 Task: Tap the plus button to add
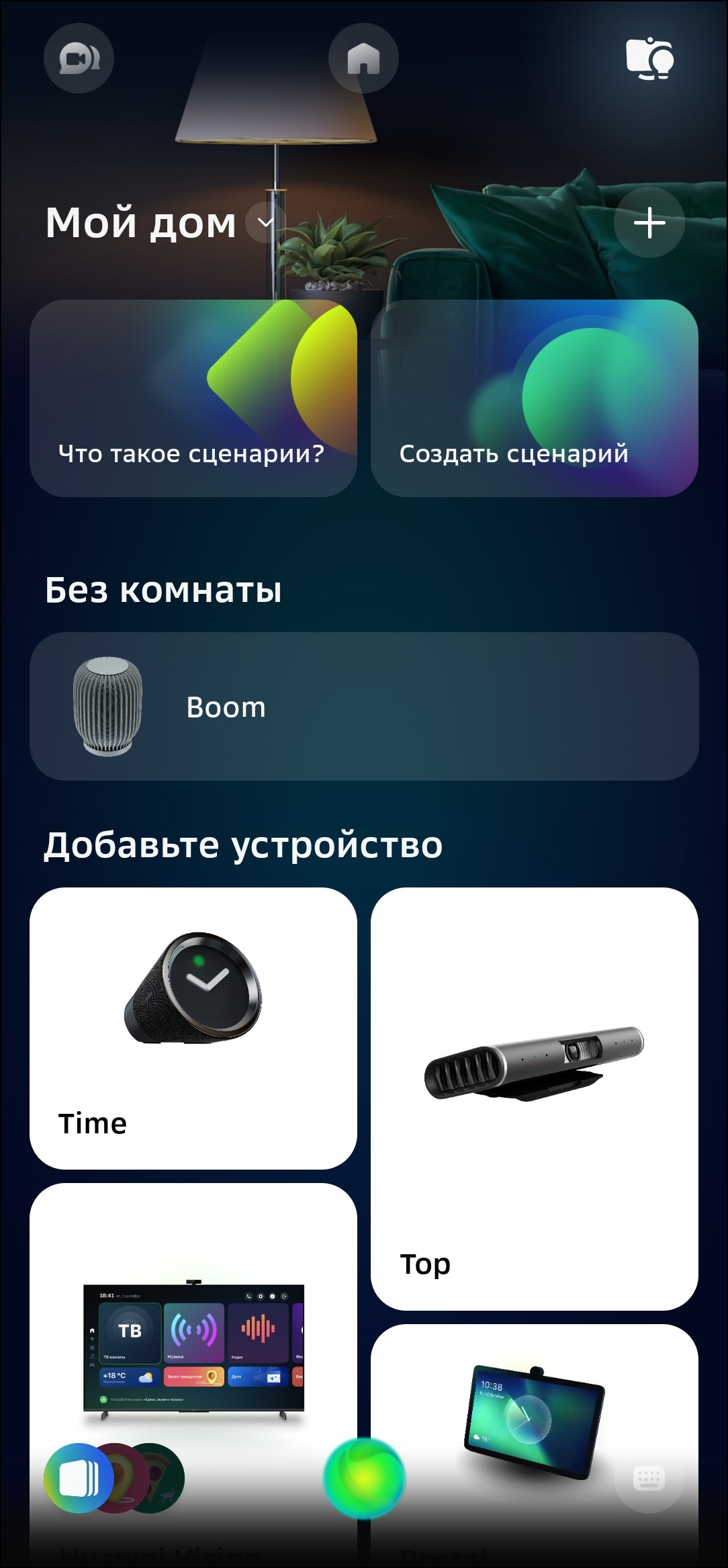point(649,222)
